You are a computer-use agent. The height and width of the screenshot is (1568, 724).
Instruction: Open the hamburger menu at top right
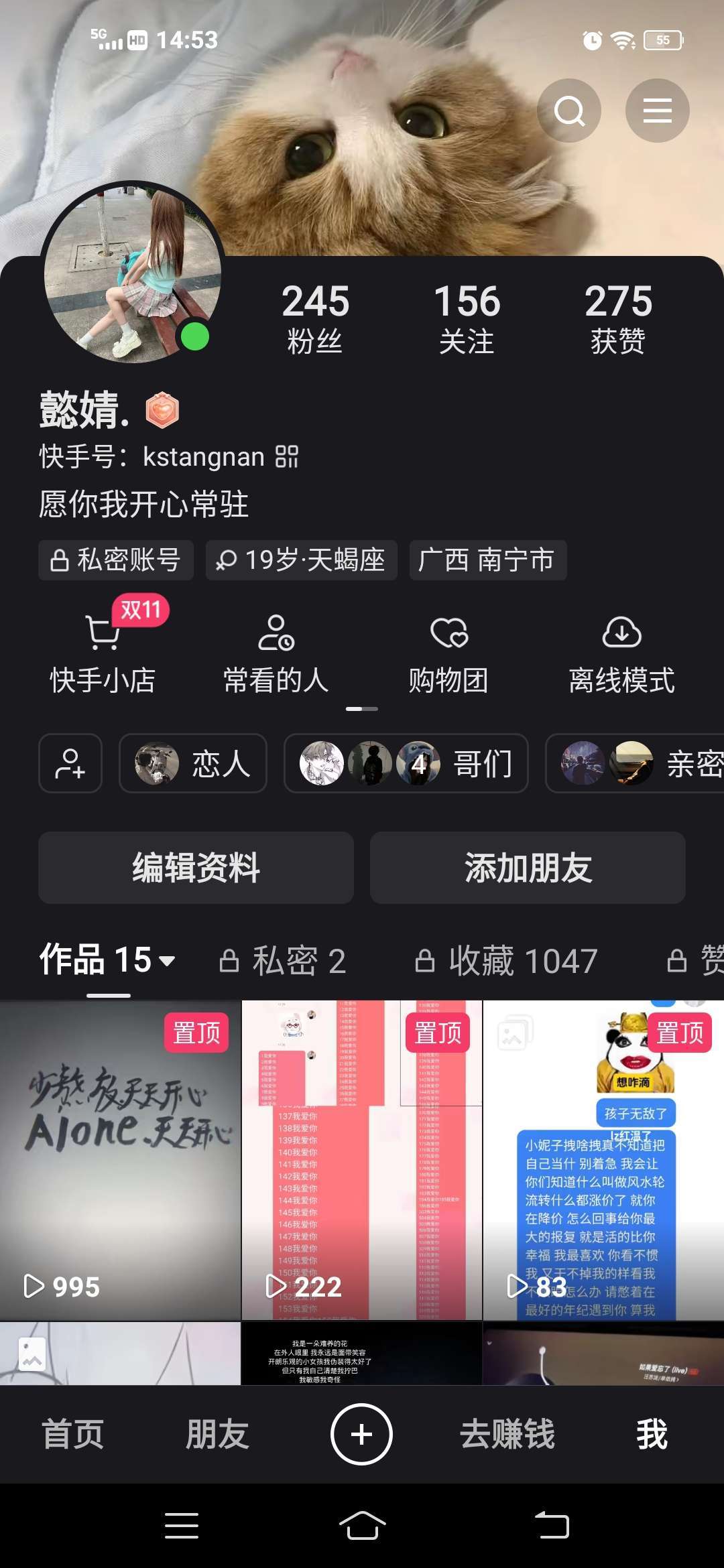657,111
